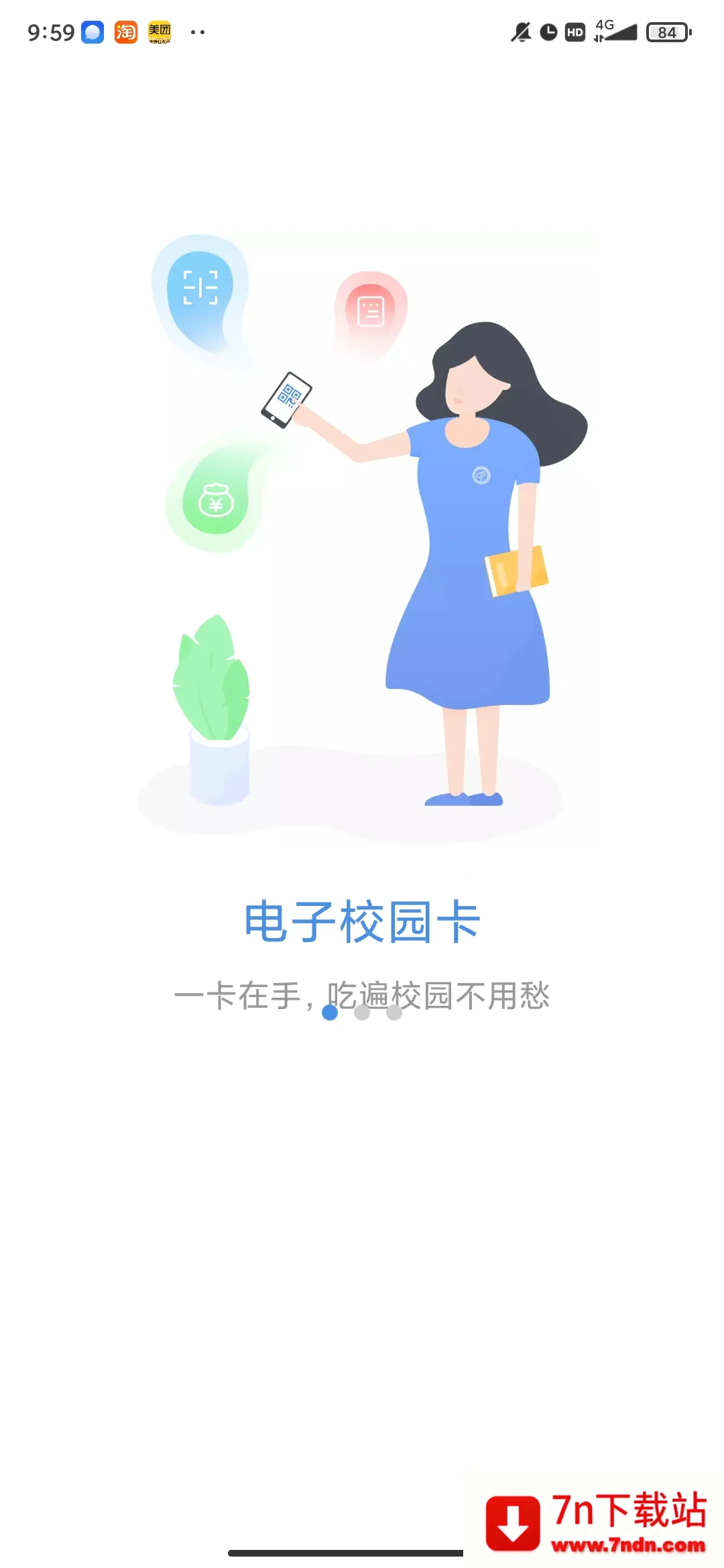The height and width of the screenshot is (1568, 724).
Task: Tap the muted notification bell icon
Action: tap(520, 31)
